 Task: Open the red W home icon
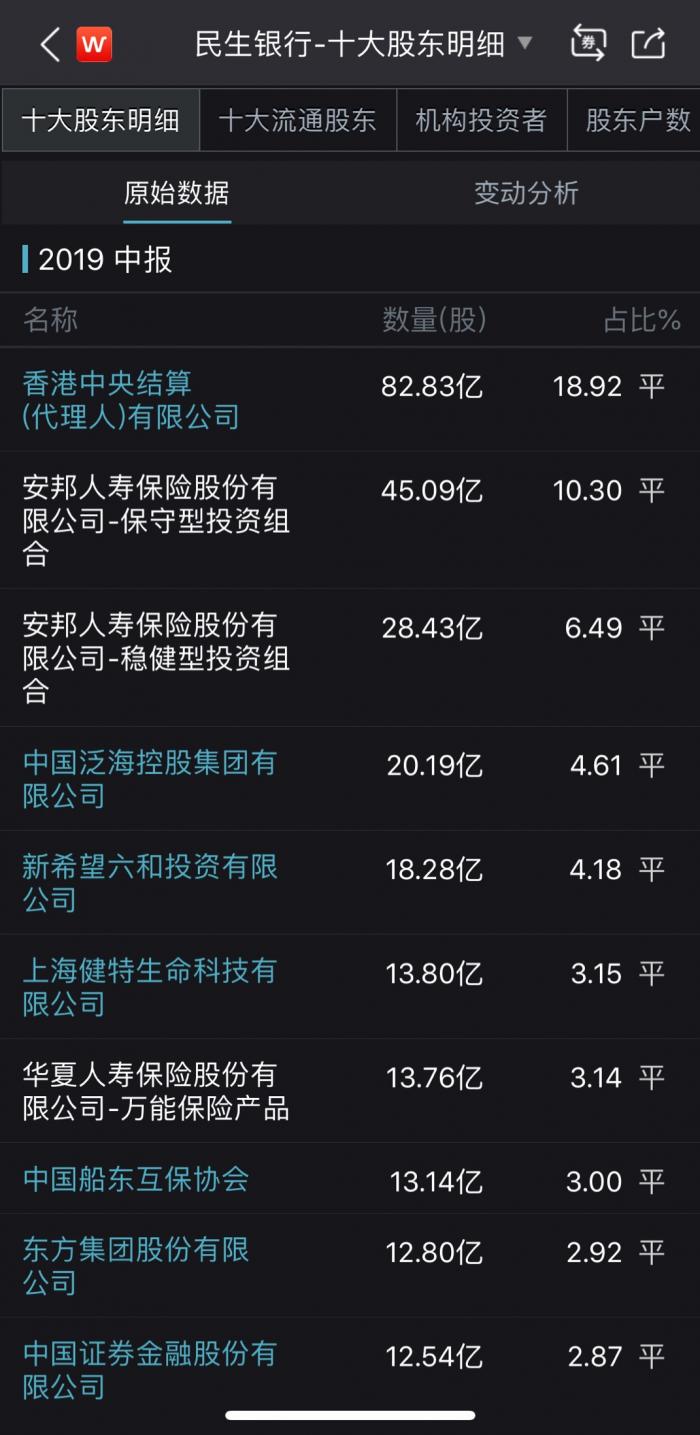click(x=94, y=44)
